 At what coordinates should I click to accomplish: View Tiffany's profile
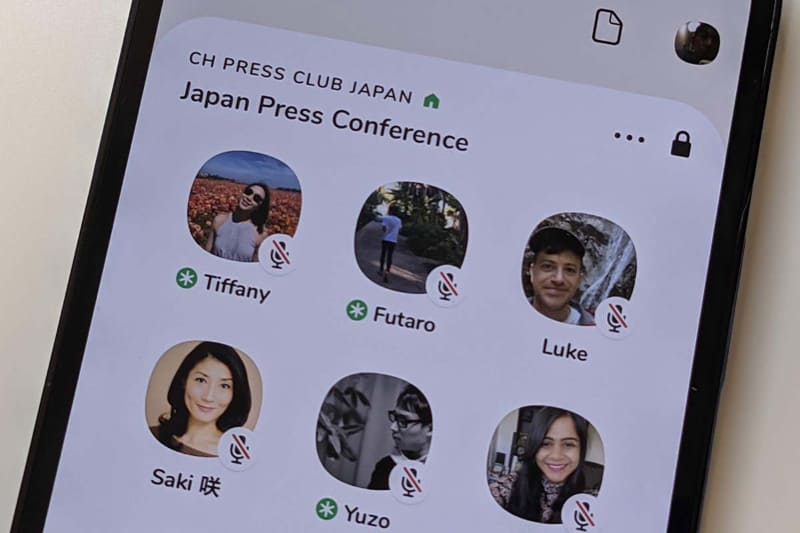click(x=243, y=206)
